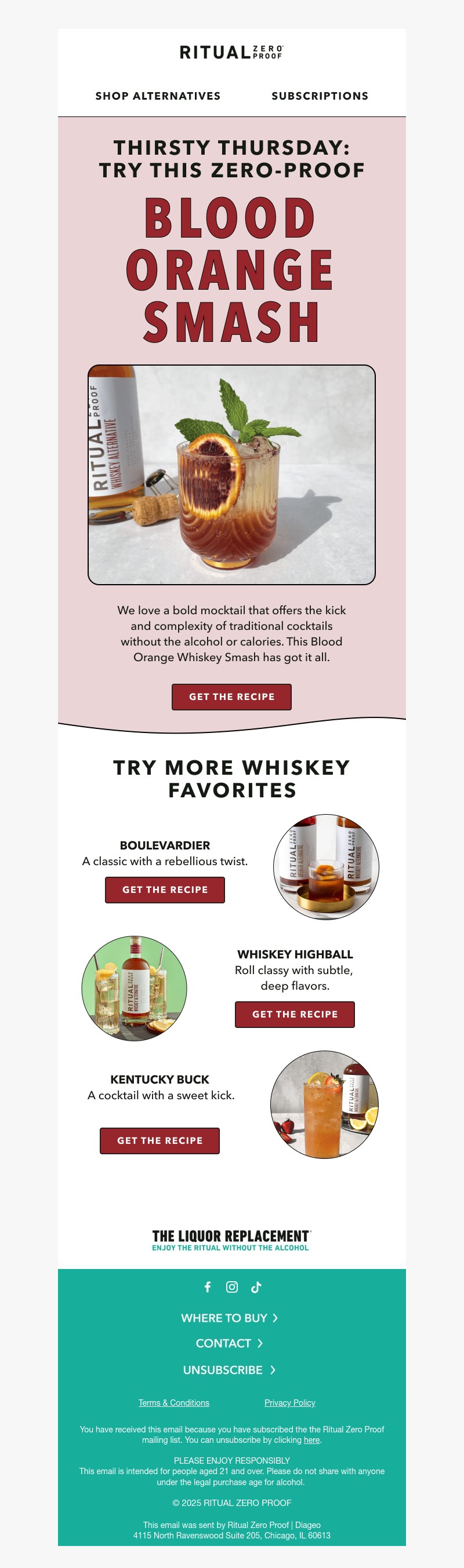464x1568 pixels.
Task: Open Shop Alternatives link
Action: (158, 96)
